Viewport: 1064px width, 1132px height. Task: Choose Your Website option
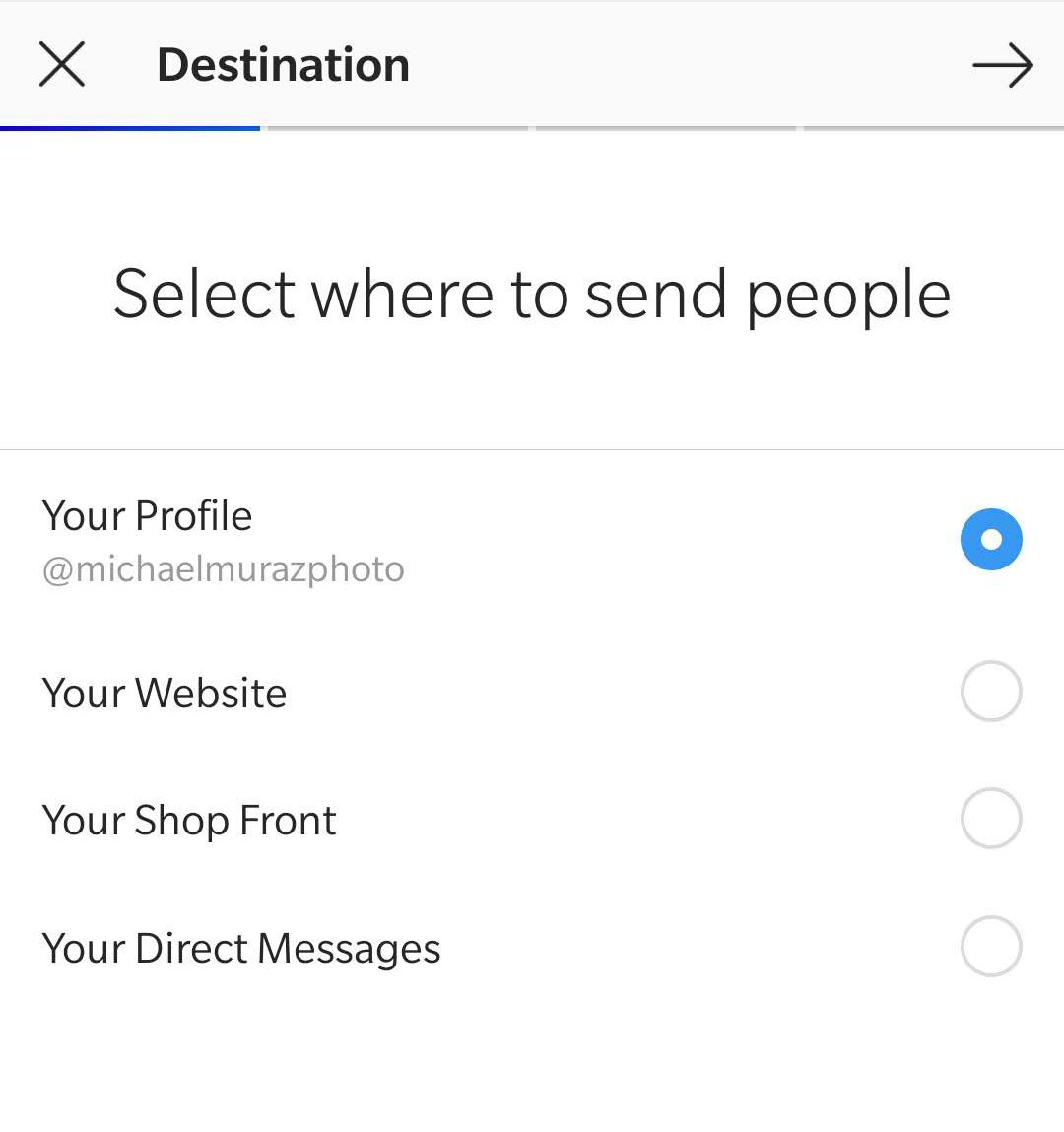click(x=990, y=691)
